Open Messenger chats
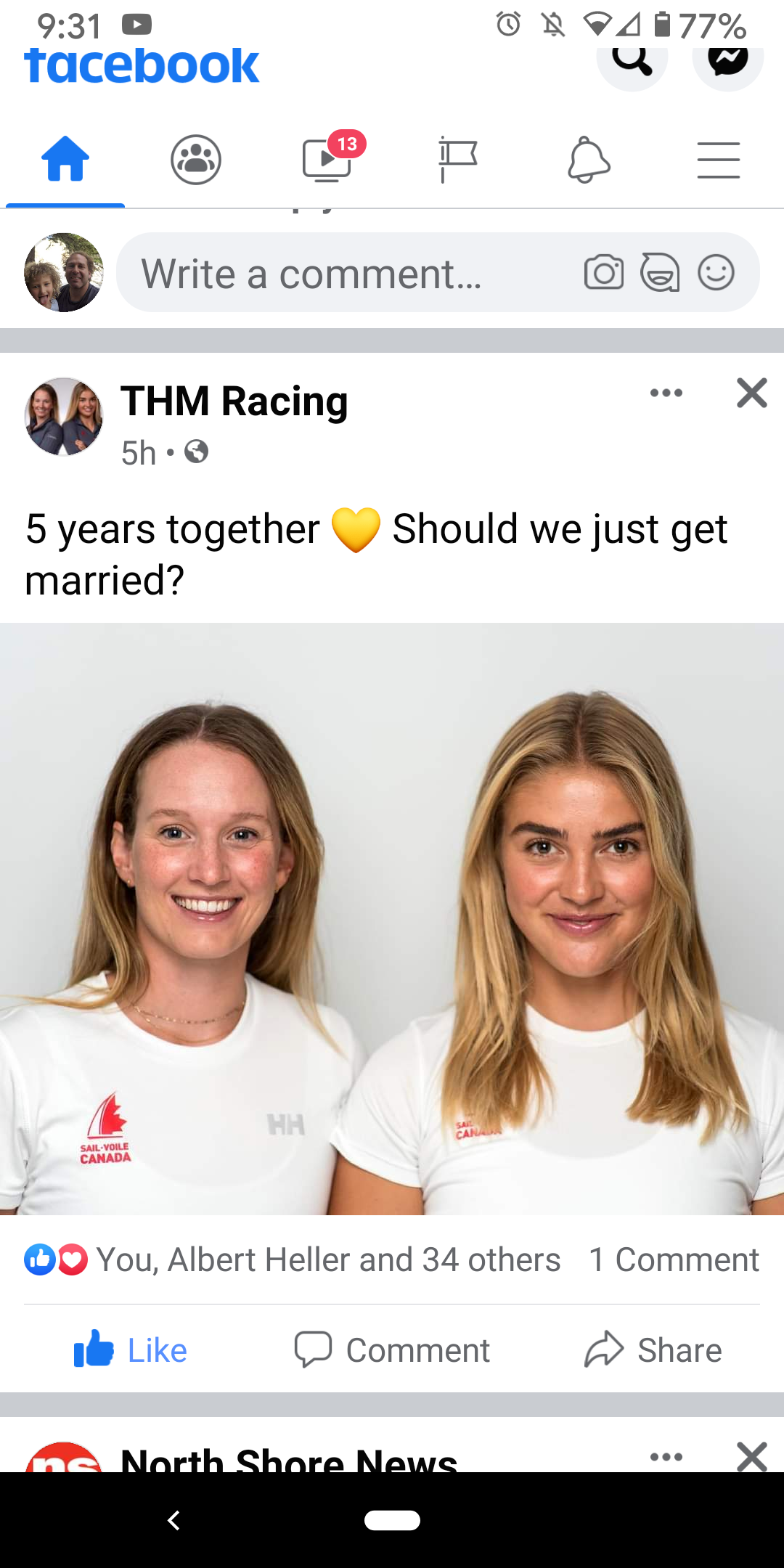The width and height of the screenshot is (784, 1568). click(727, 62)
